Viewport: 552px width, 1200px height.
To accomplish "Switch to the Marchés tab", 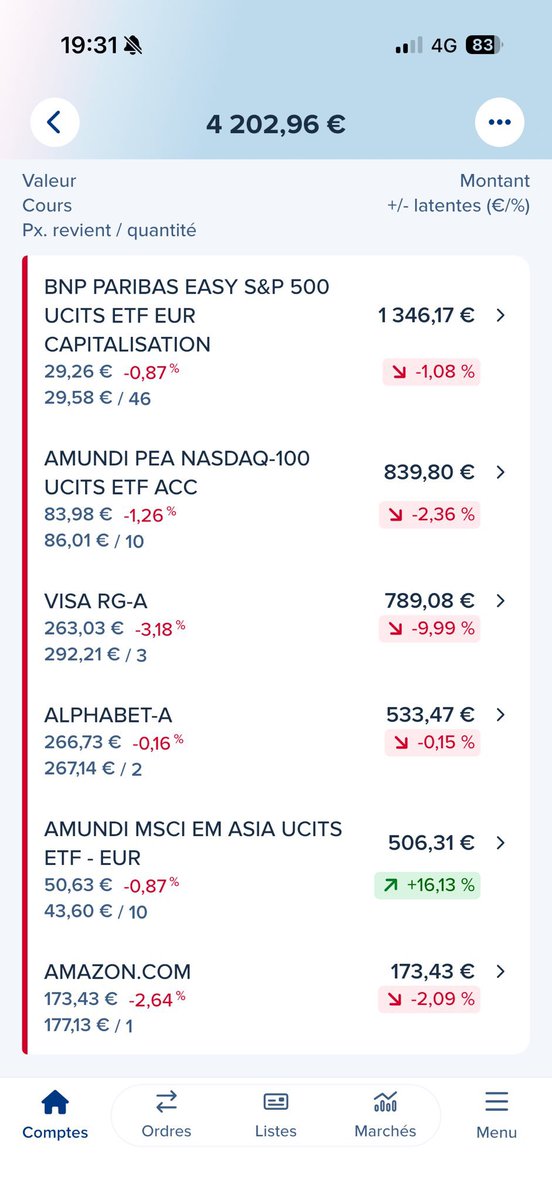I will (385, 1115).
